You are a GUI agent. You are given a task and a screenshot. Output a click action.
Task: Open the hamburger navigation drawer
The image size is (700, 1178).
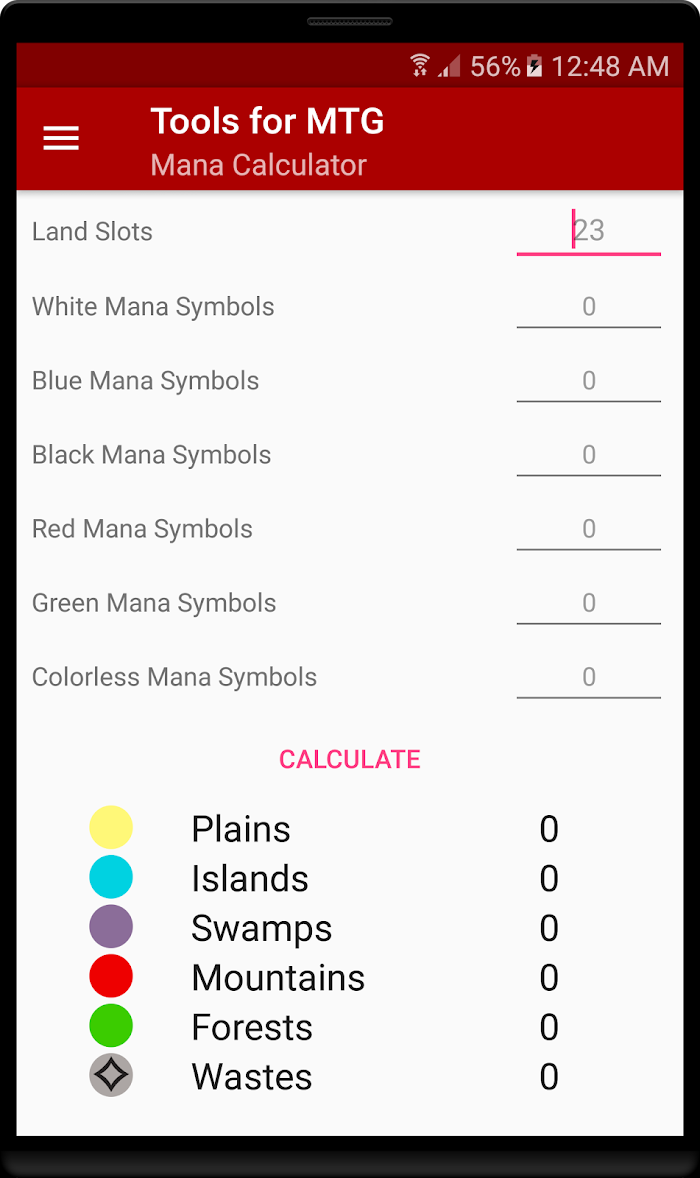click(61, 138)
